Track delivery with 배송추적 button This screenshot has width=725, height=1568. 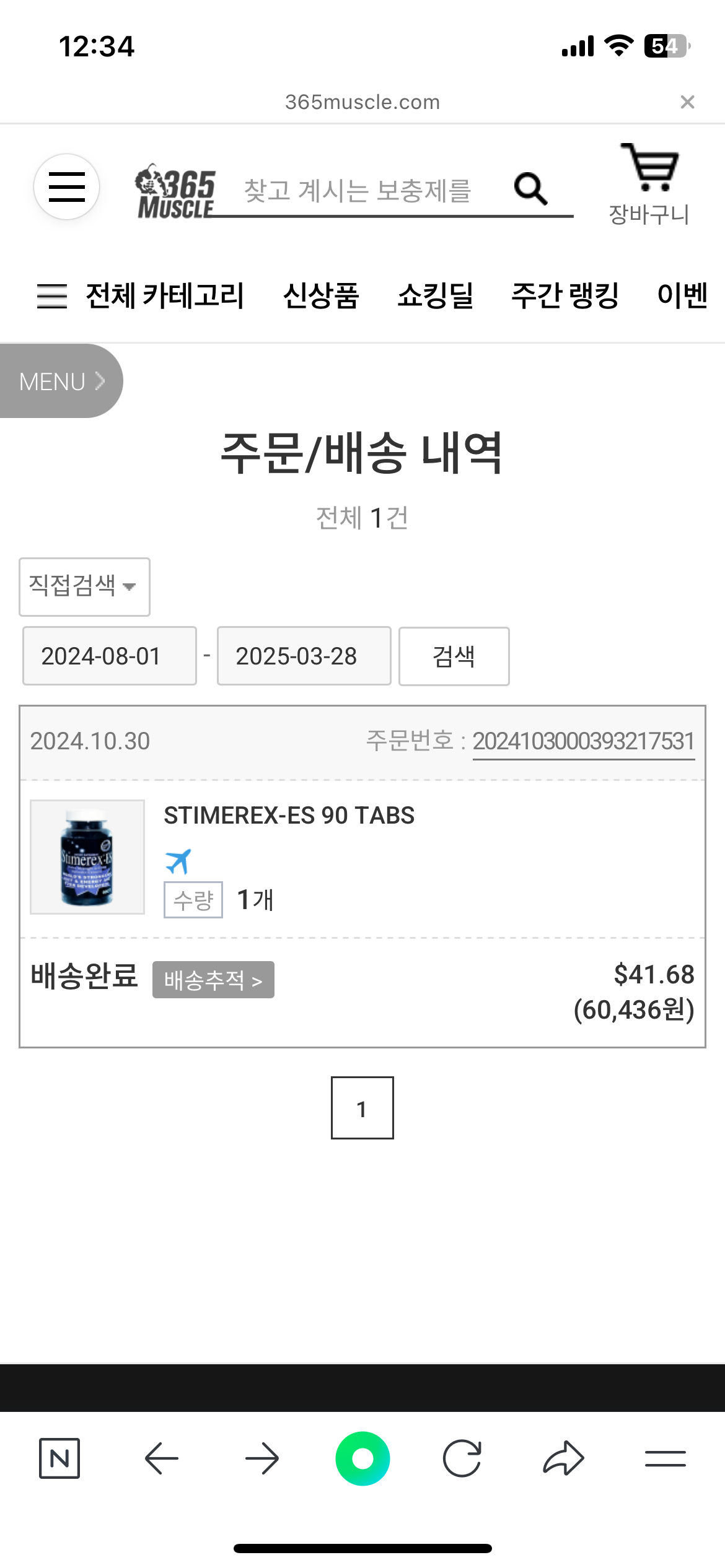[x=213, y=980]
